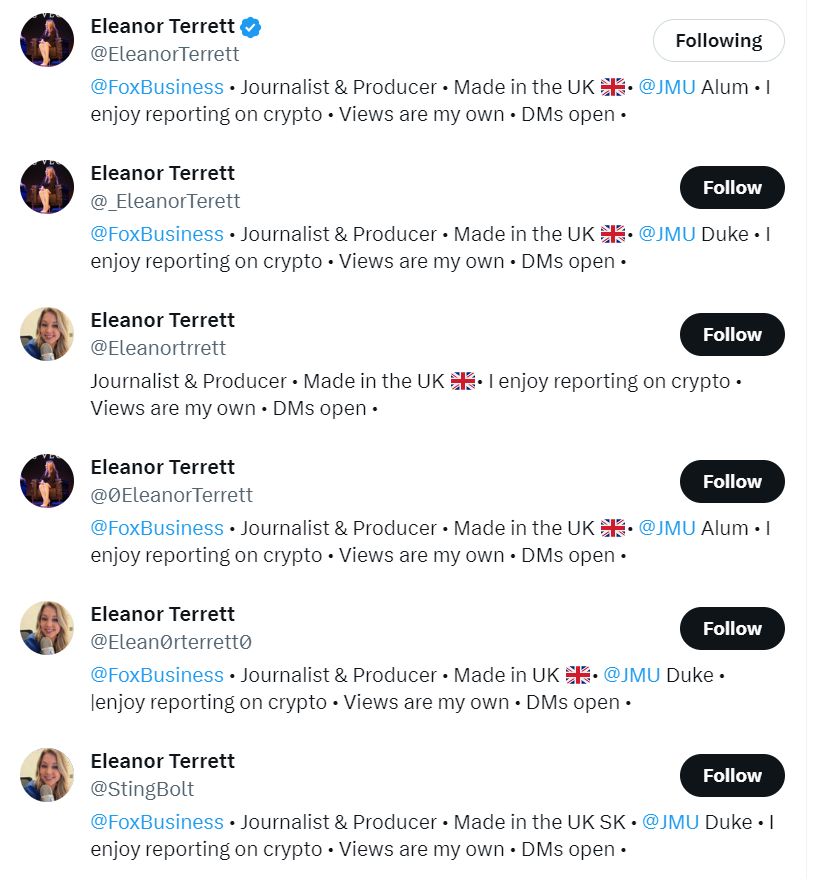Follow the @Elean0rterrett0 account
822x879 pixels.
pos(732,629)
